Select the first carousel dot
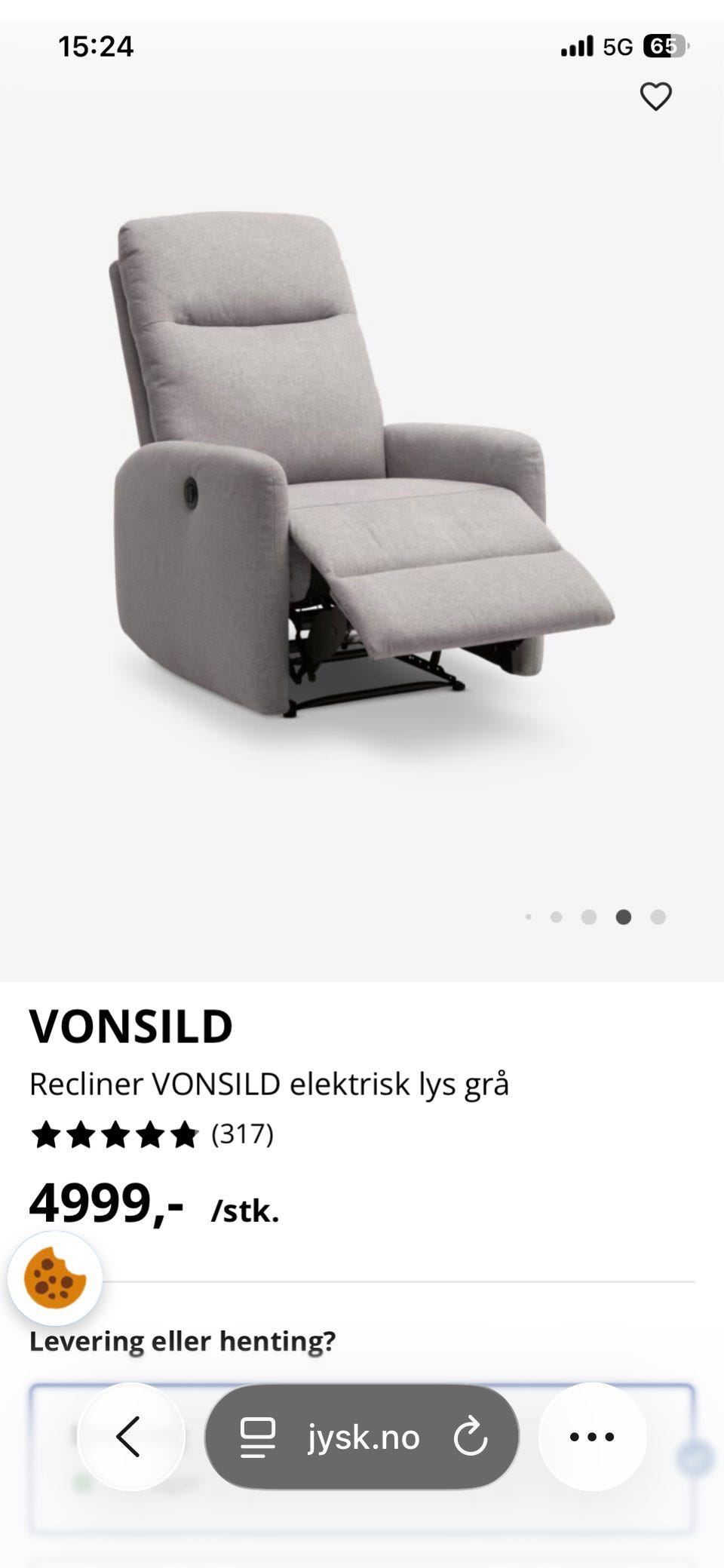This screenshot has width=724, height=1568. pos(528,917)
